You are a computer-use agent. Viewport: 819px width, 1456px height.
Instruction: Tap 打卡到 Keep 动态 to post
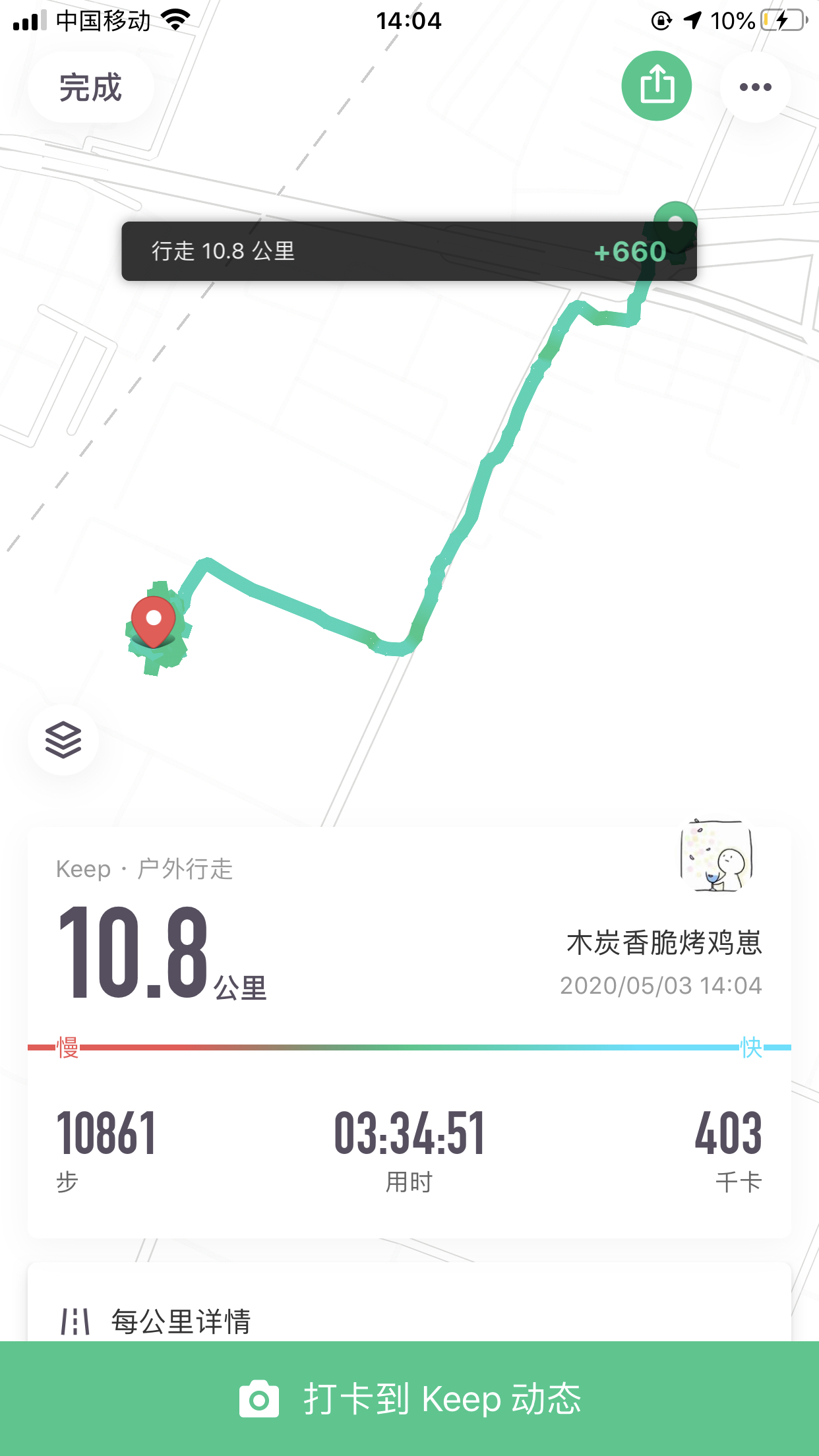coord(409,1399)
